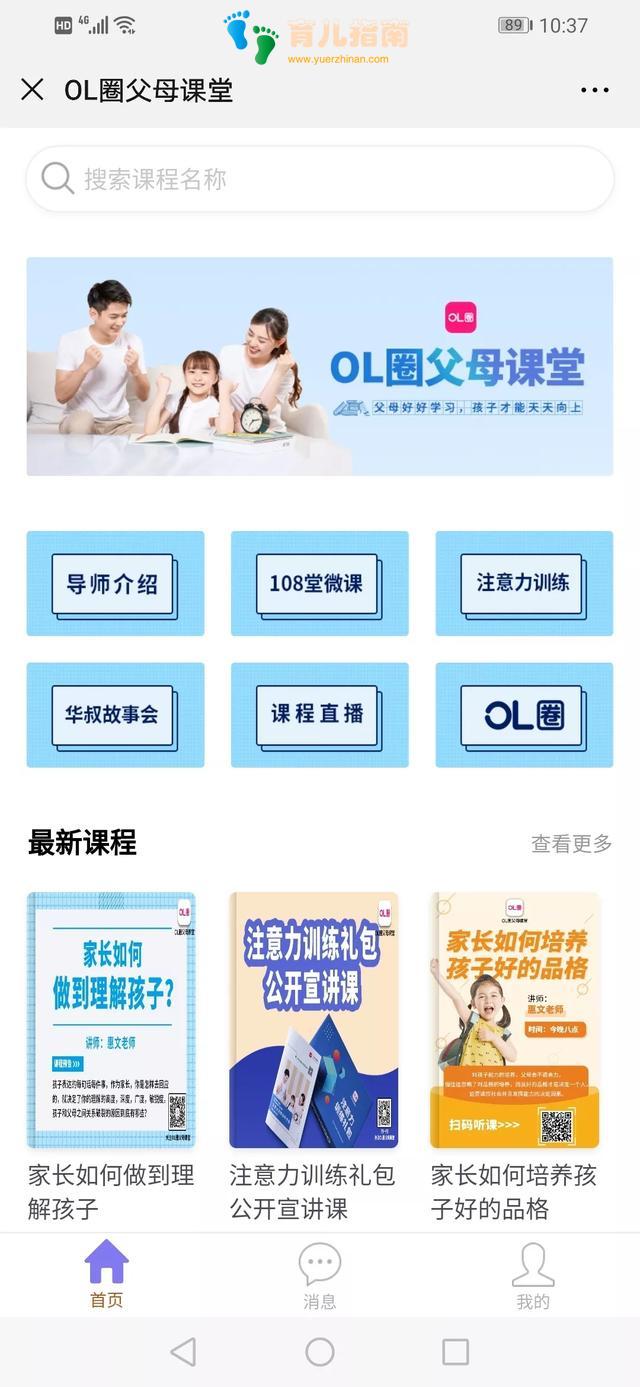Go to the system home screen
Viewport: 640px width, 1387px height.
tap(320, 1352)
